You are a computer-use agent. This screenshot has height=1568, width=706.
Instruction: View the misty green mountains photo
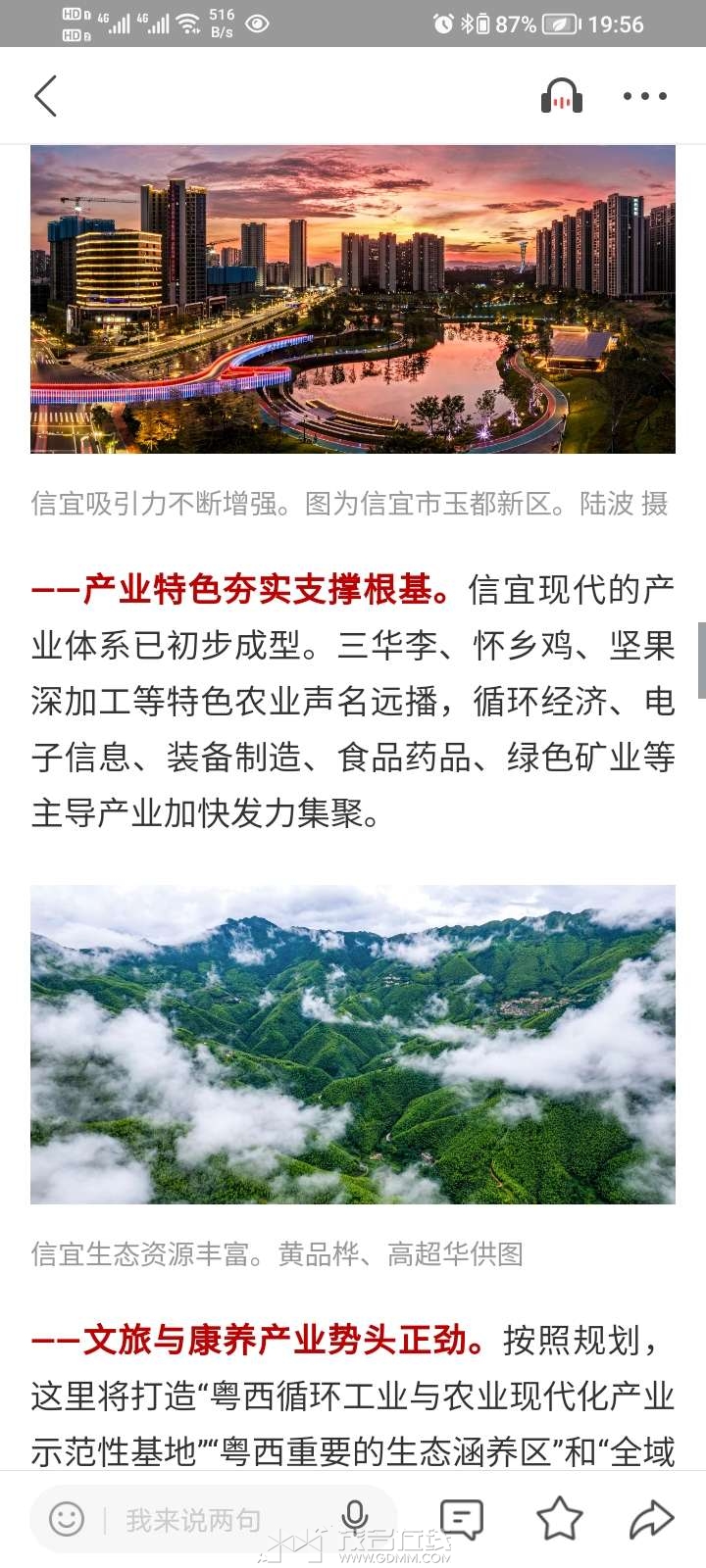353,1044
